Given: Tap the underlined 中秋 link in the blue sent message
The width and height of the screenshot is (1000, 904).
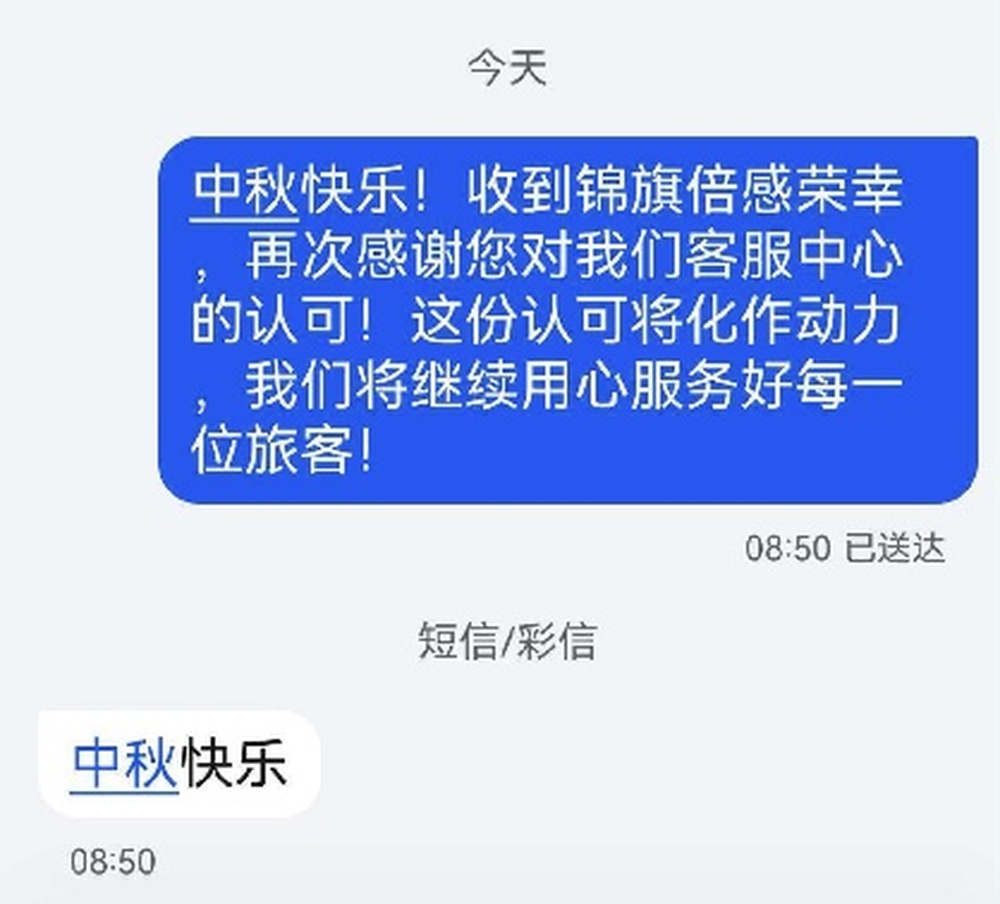Looking at the screenshot, I should [x=245, y=191].
